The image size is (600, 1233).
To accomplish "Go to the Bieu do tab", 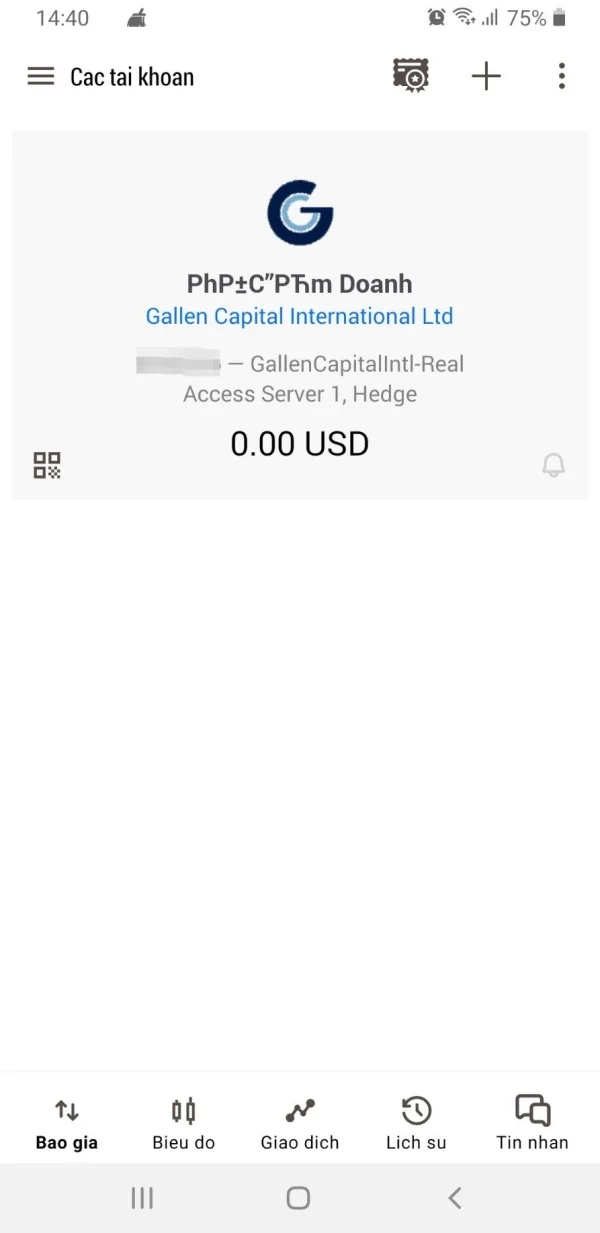I will tap(184, 1123).
